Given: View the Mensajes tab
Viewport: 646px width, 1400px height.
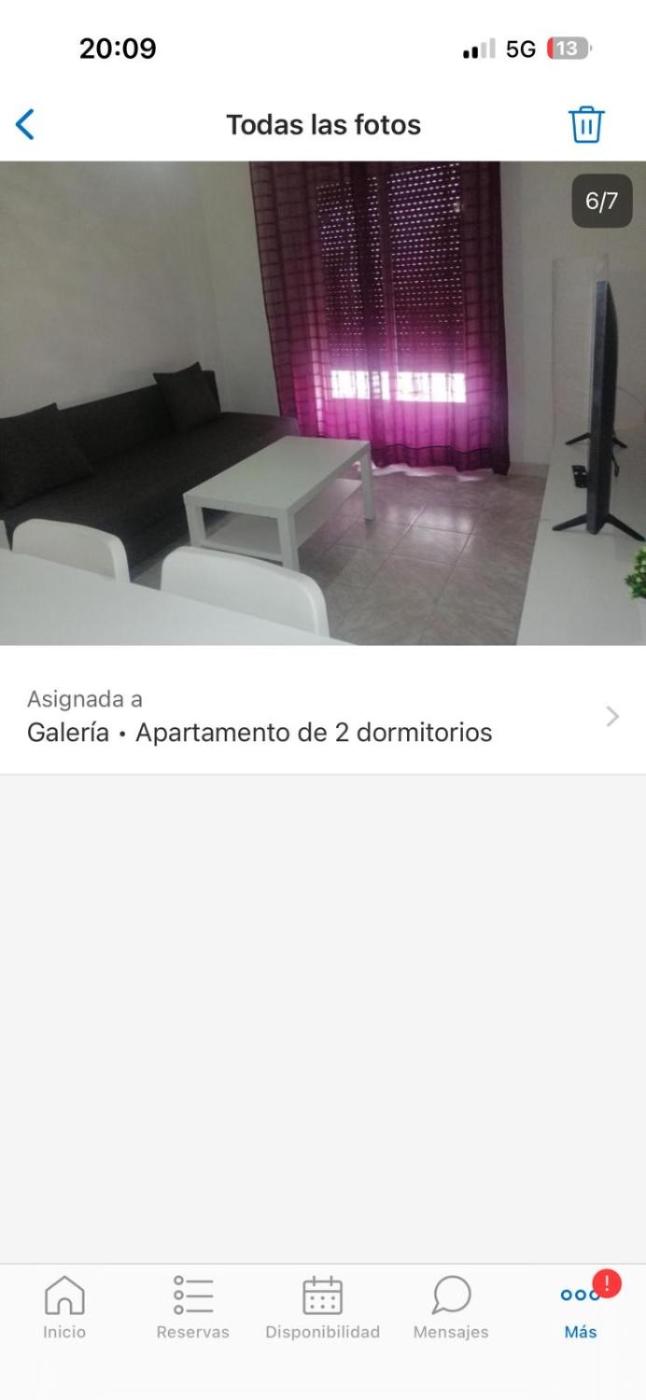Looking at the screenshot, I should 451,1307.
